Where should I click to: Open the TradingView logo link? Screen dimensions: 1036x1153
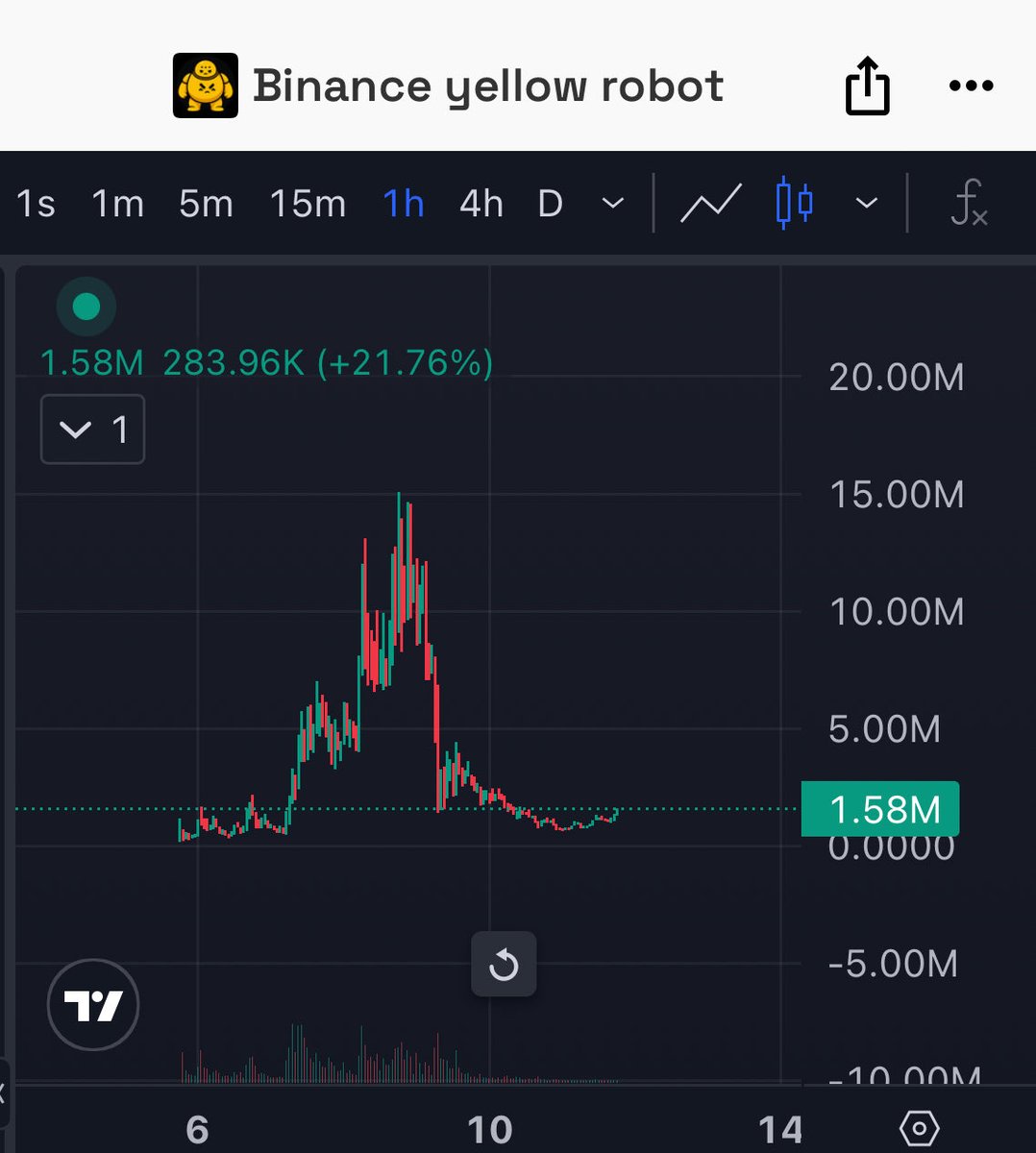tap(93, 1005)
